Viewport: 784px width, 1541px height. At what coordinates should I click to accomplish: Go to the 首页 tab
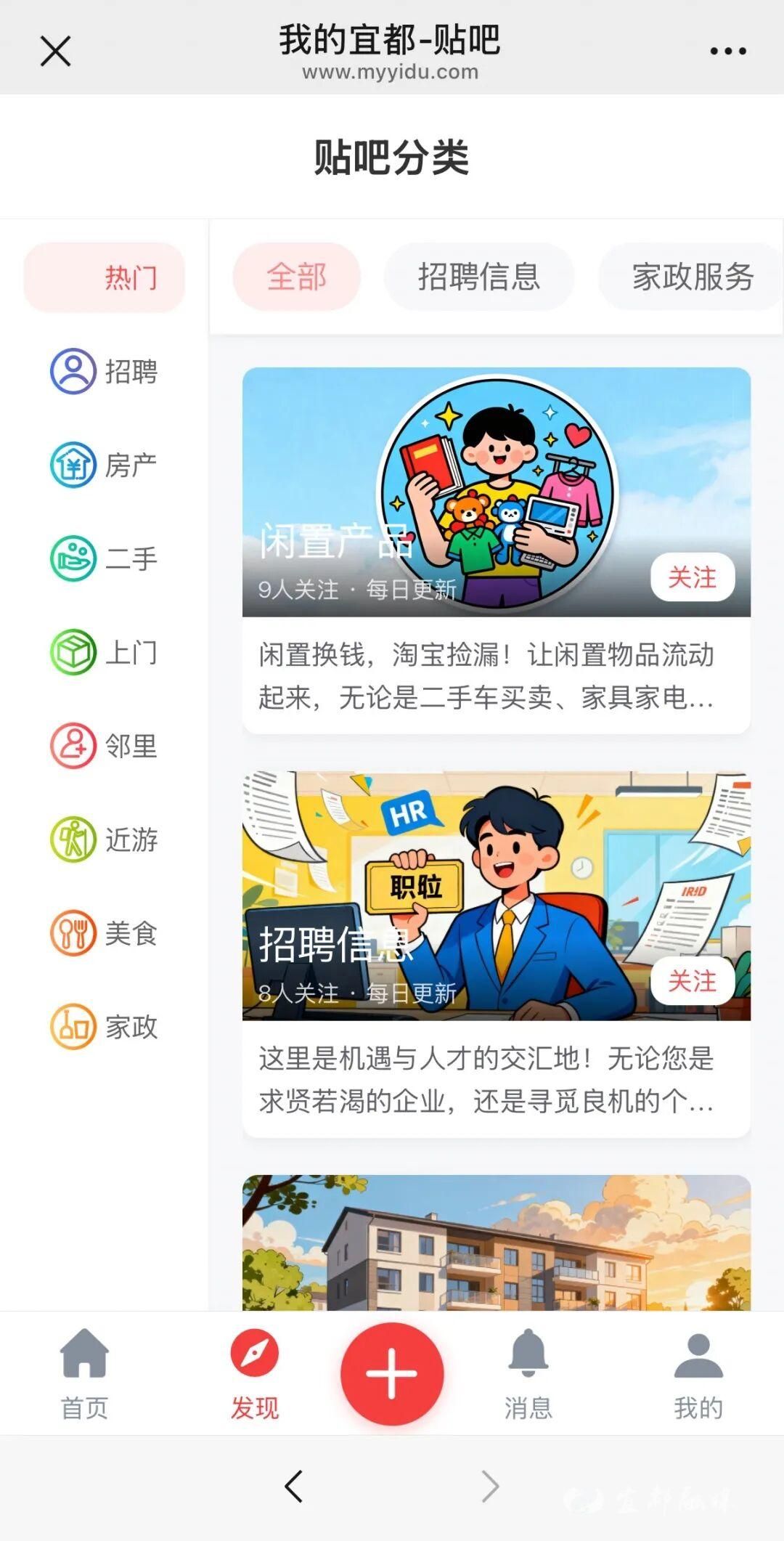[x=84, y=1374]
